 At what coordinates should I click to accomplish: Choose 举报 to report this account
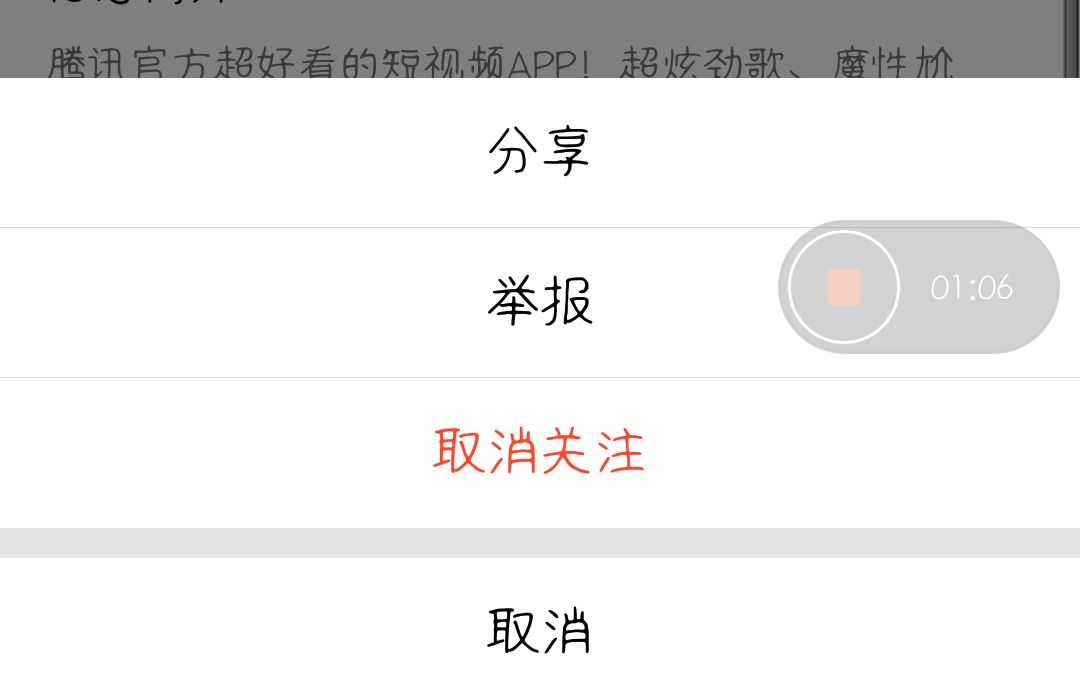click(539, 302)
